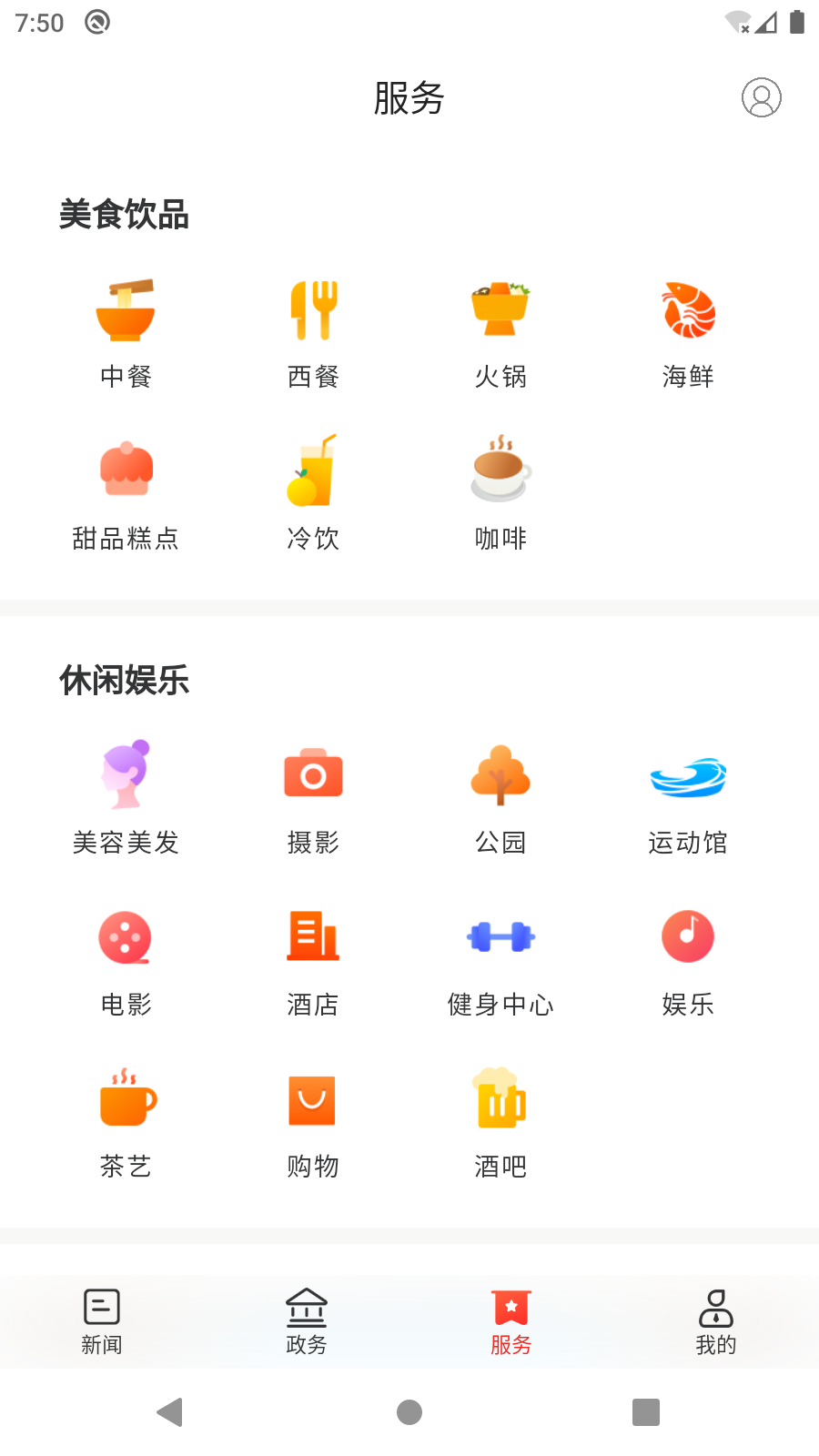Switch to the 政务 tab
Image resolution: width=819 pixels, height=1456 pixels.
(307, 1321)
